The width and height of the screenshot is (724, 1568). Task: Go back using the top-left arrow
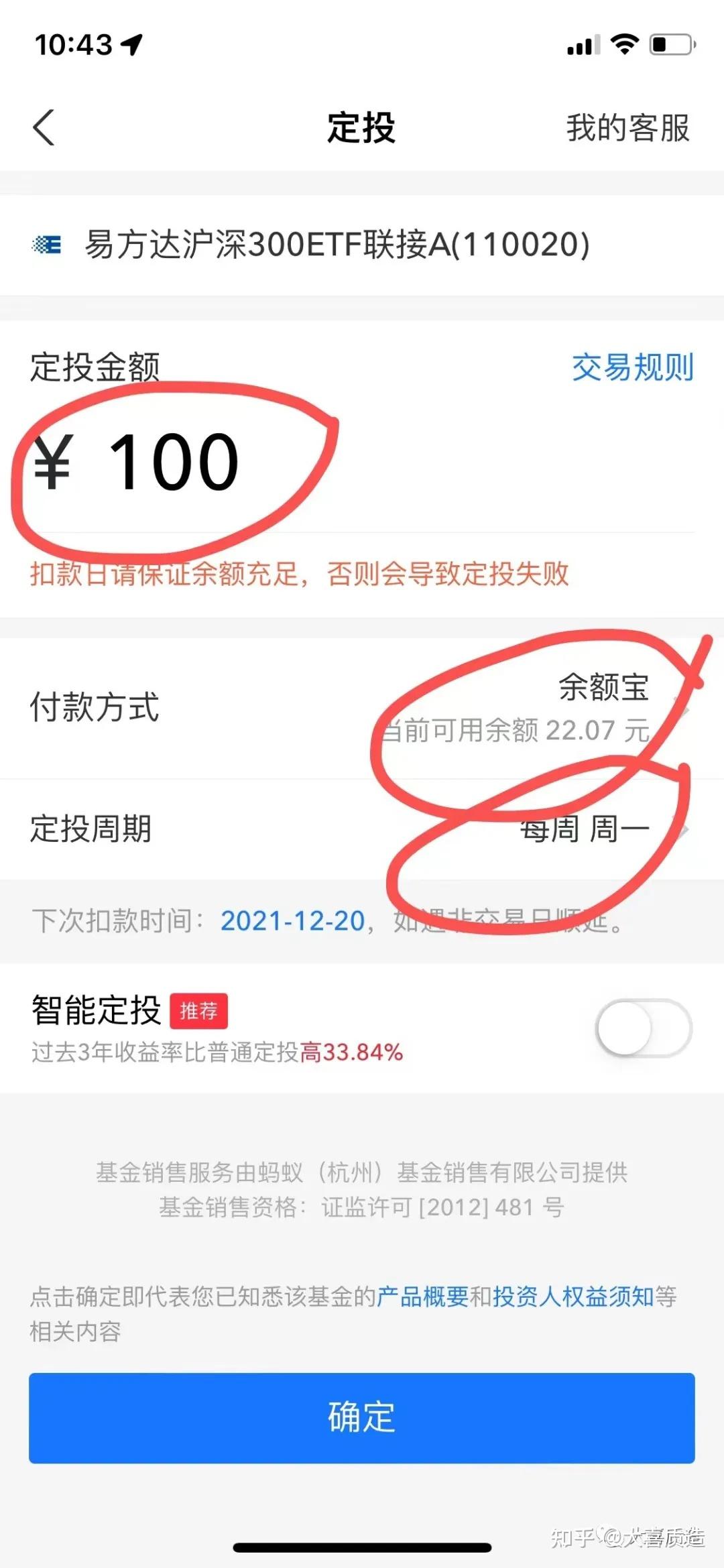click(x=44, y=127)
